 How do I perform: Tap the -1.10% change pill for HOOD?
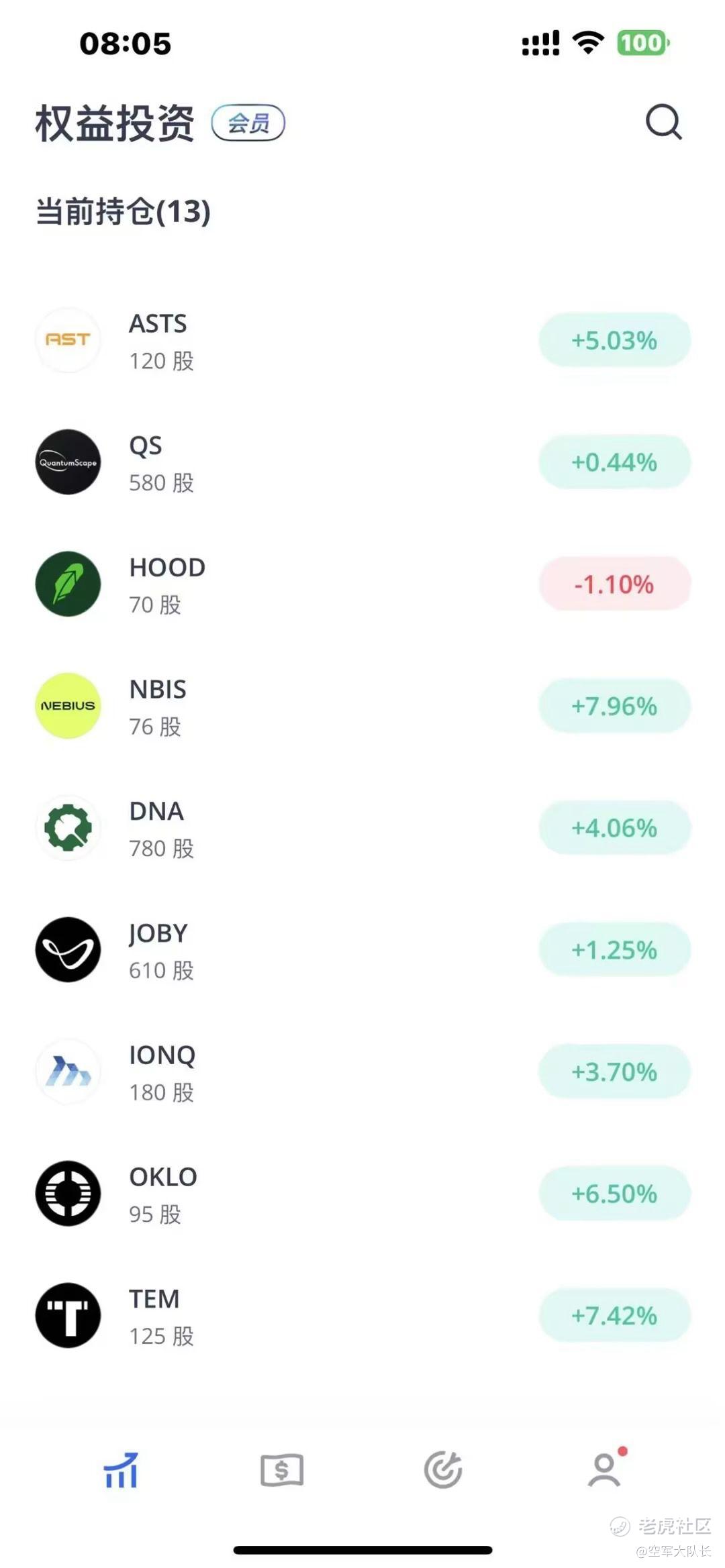click(614, 584)
